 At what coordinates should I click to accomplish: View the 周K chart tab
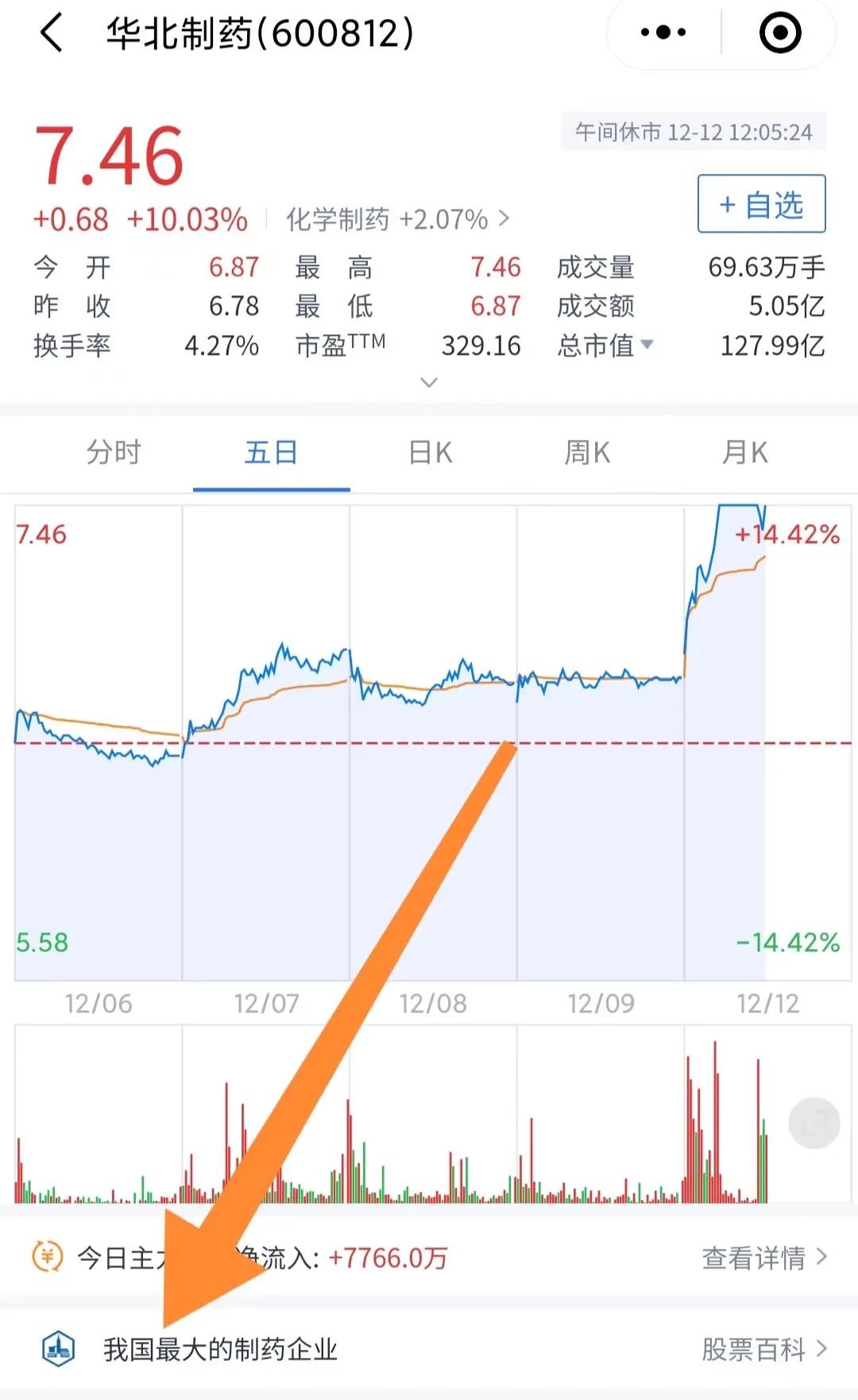pos(587,453)
